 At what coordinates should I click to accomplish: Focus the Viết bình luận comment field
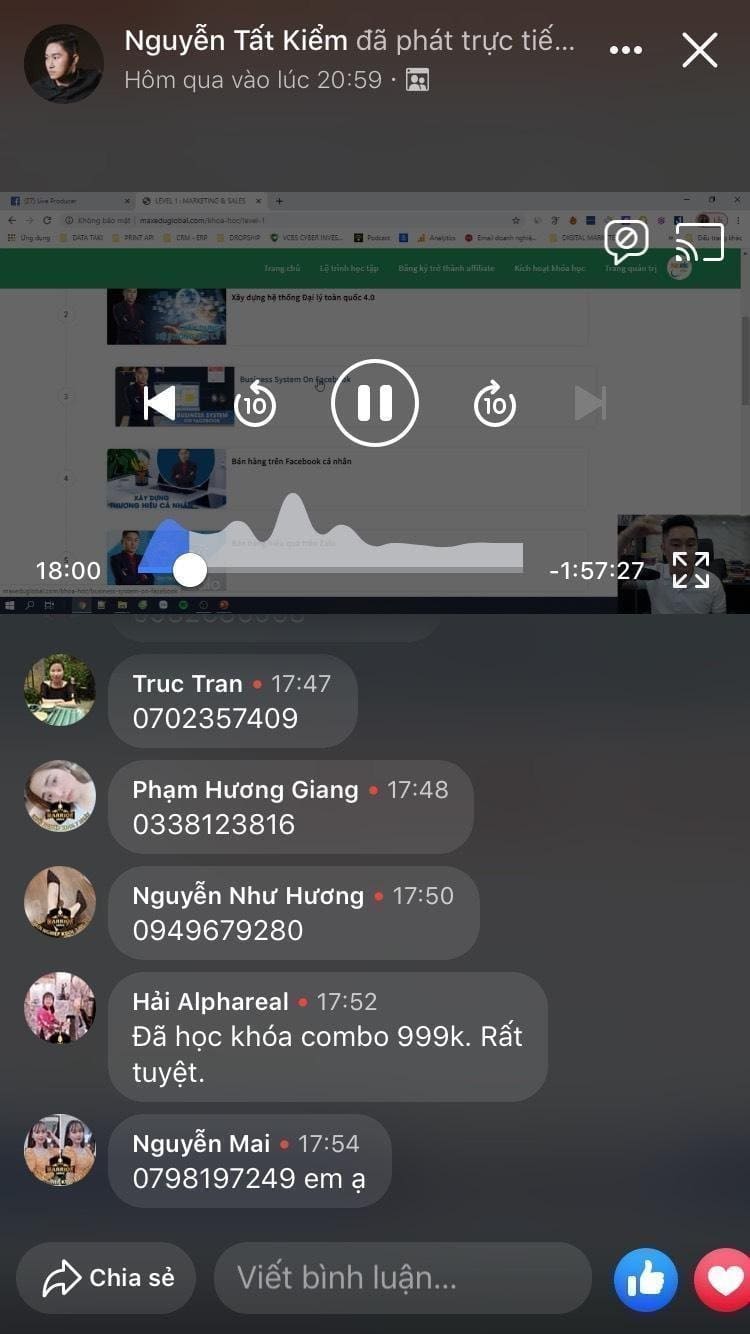coord(403,1278)
